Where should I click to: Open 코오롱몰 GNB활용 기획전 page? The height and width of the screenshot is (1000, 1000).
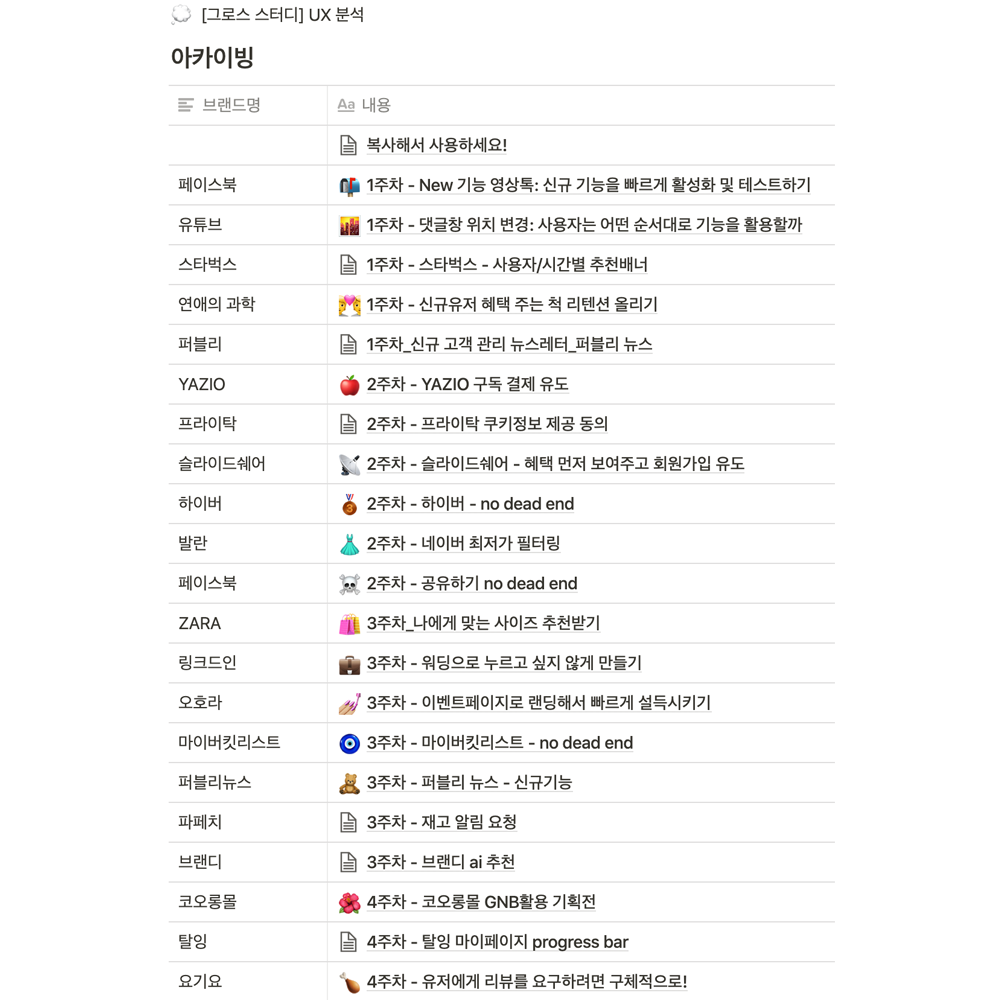tap(481, 902)
